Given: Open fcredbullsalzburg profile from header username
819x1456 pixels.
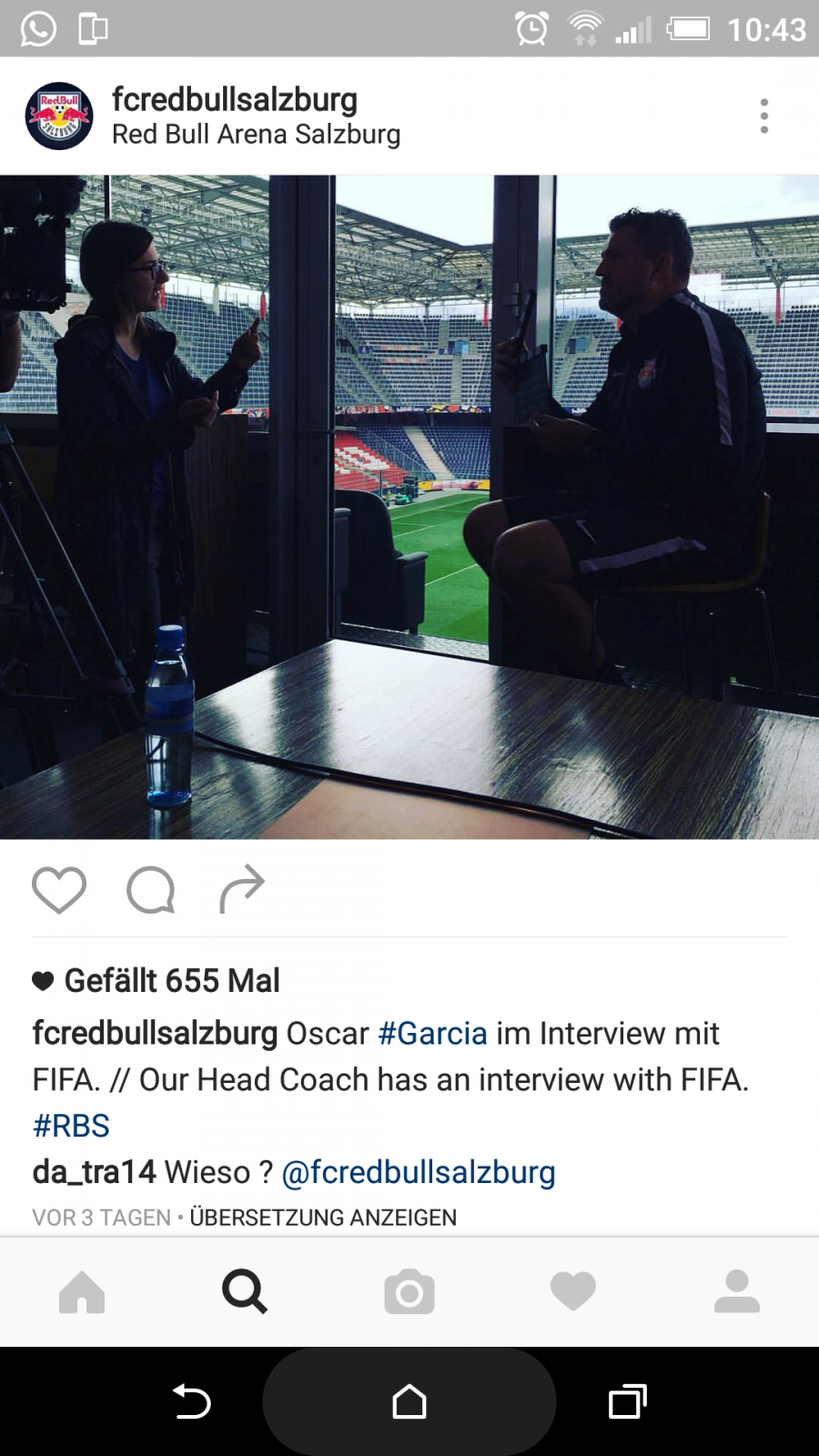Looking at the screenshot, I should point(234,99).
